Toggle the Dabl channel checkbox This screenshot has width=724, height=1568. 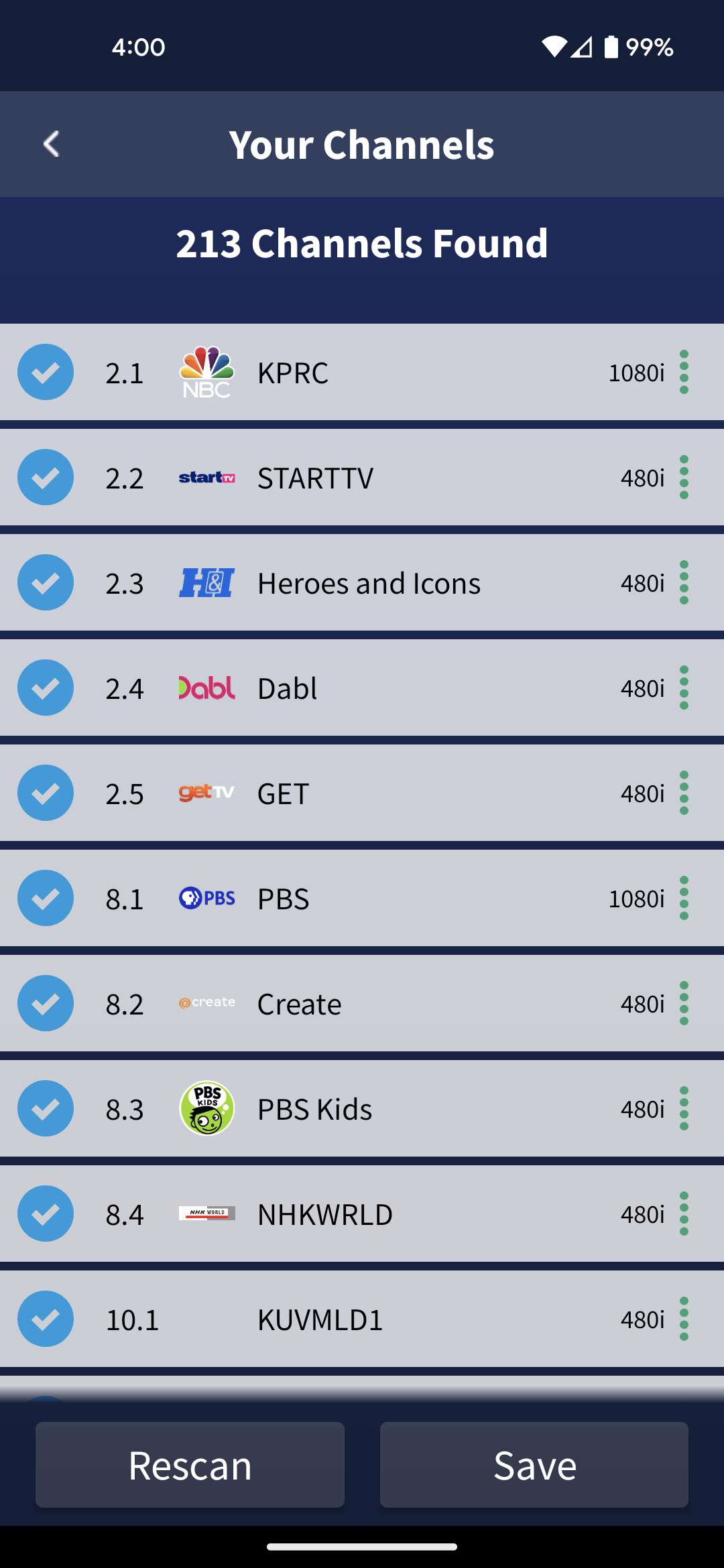click(46, 688)
